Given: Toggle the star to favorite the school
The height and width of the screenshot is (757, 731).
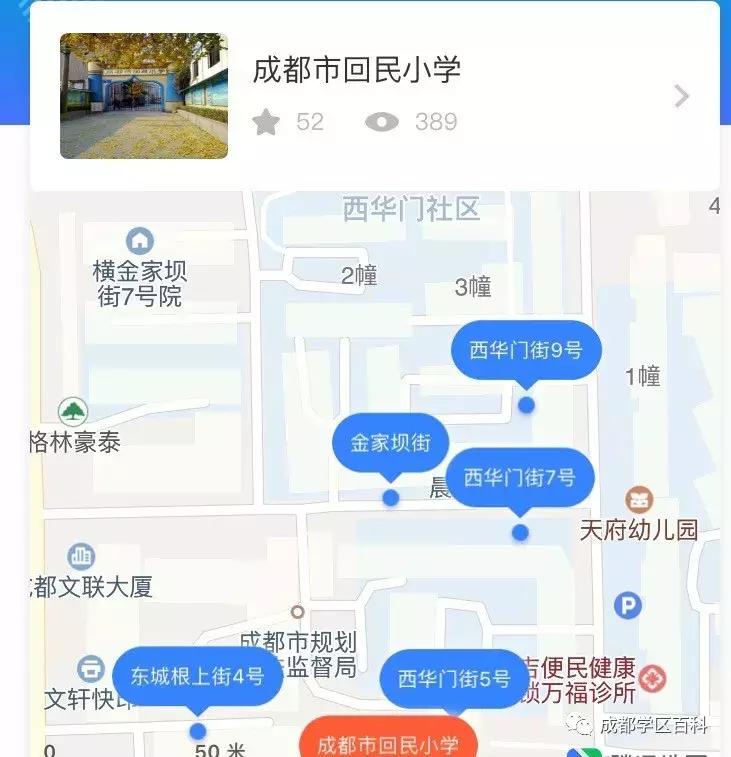Looking at the screenshot, I should (265, 121).
